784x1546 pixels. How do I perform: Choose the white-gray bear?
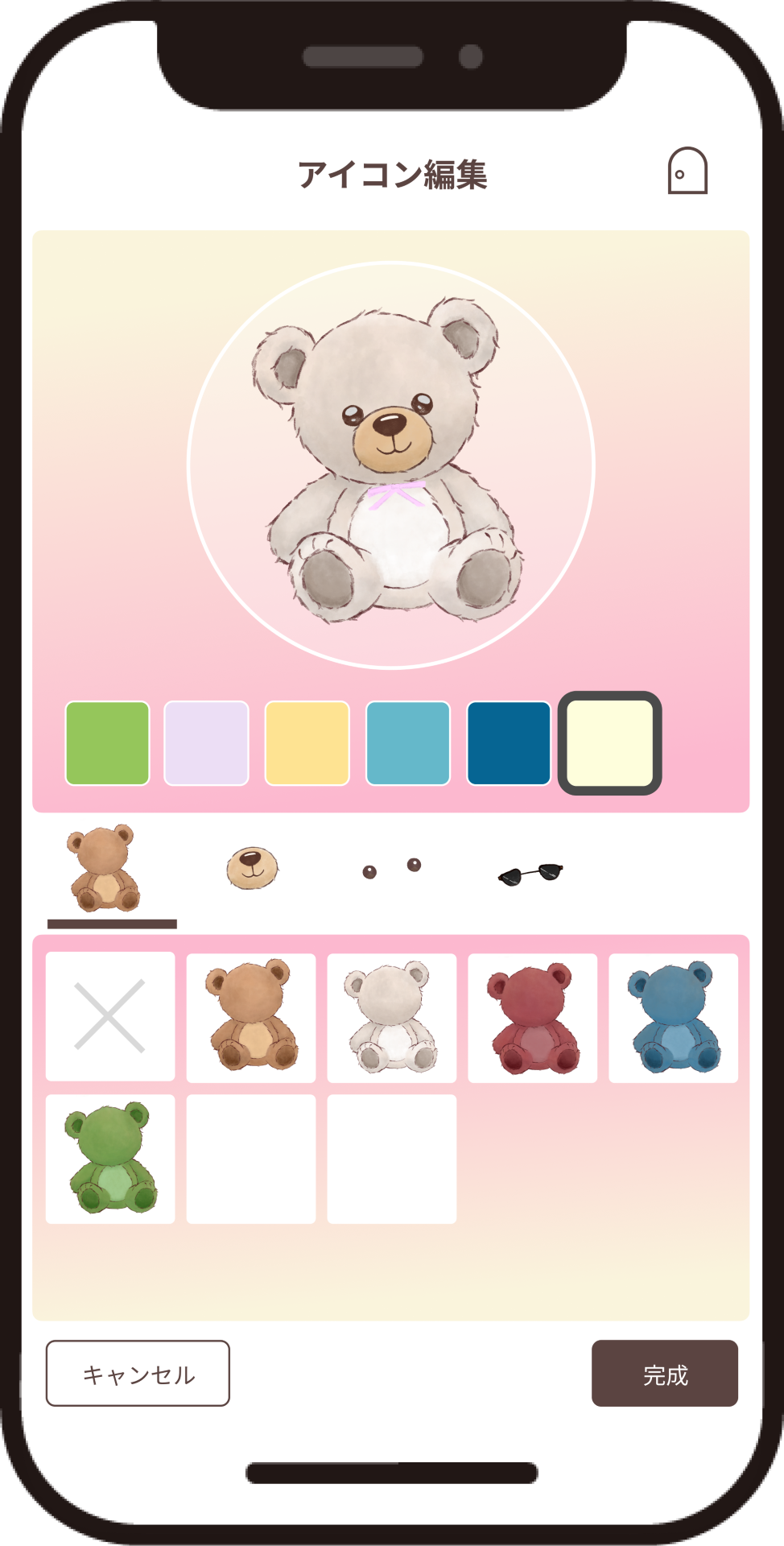pos(392,1018)
